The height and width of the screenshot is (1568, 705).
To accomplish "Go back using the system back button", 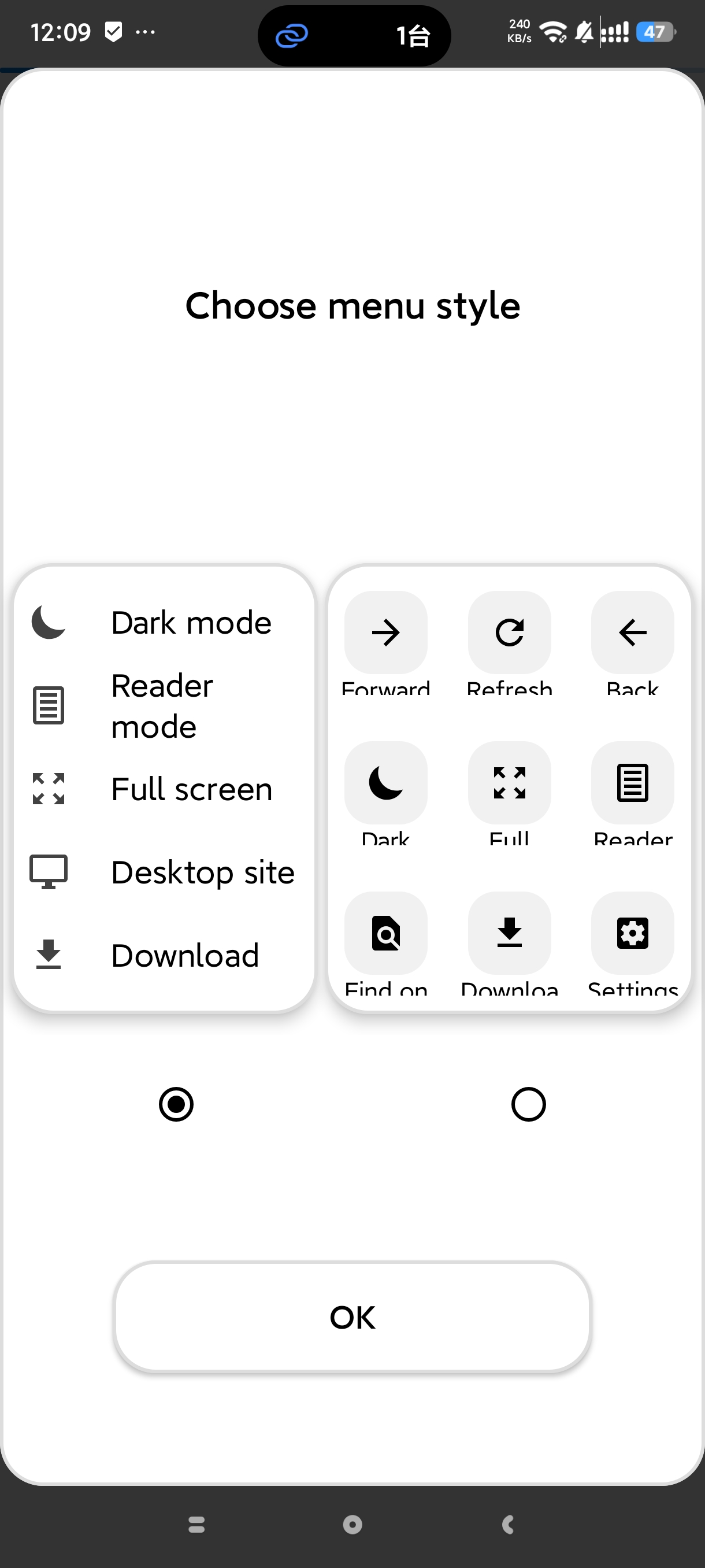I will [508, 1524].
